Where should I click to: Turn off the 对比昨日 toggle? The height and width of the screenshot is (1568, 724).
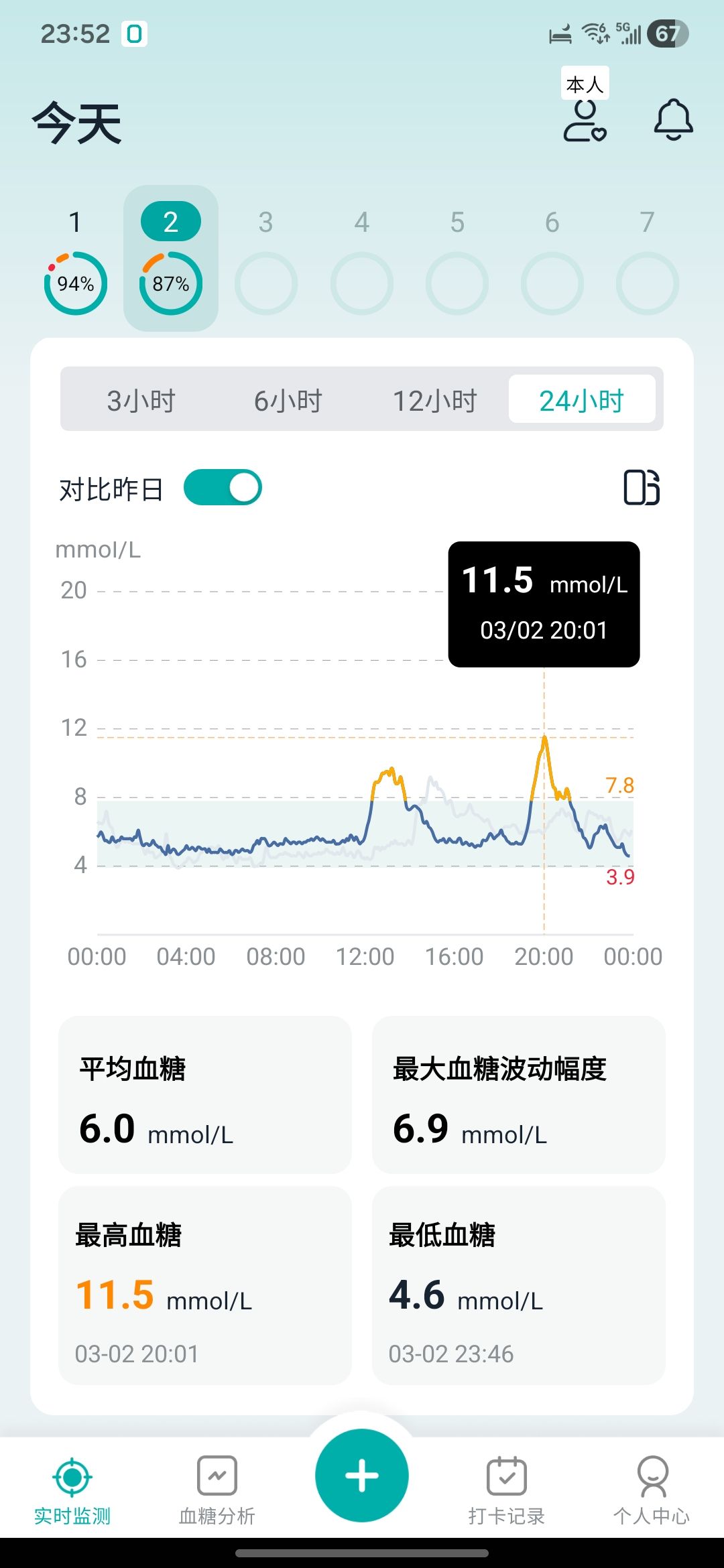point(223,488)
